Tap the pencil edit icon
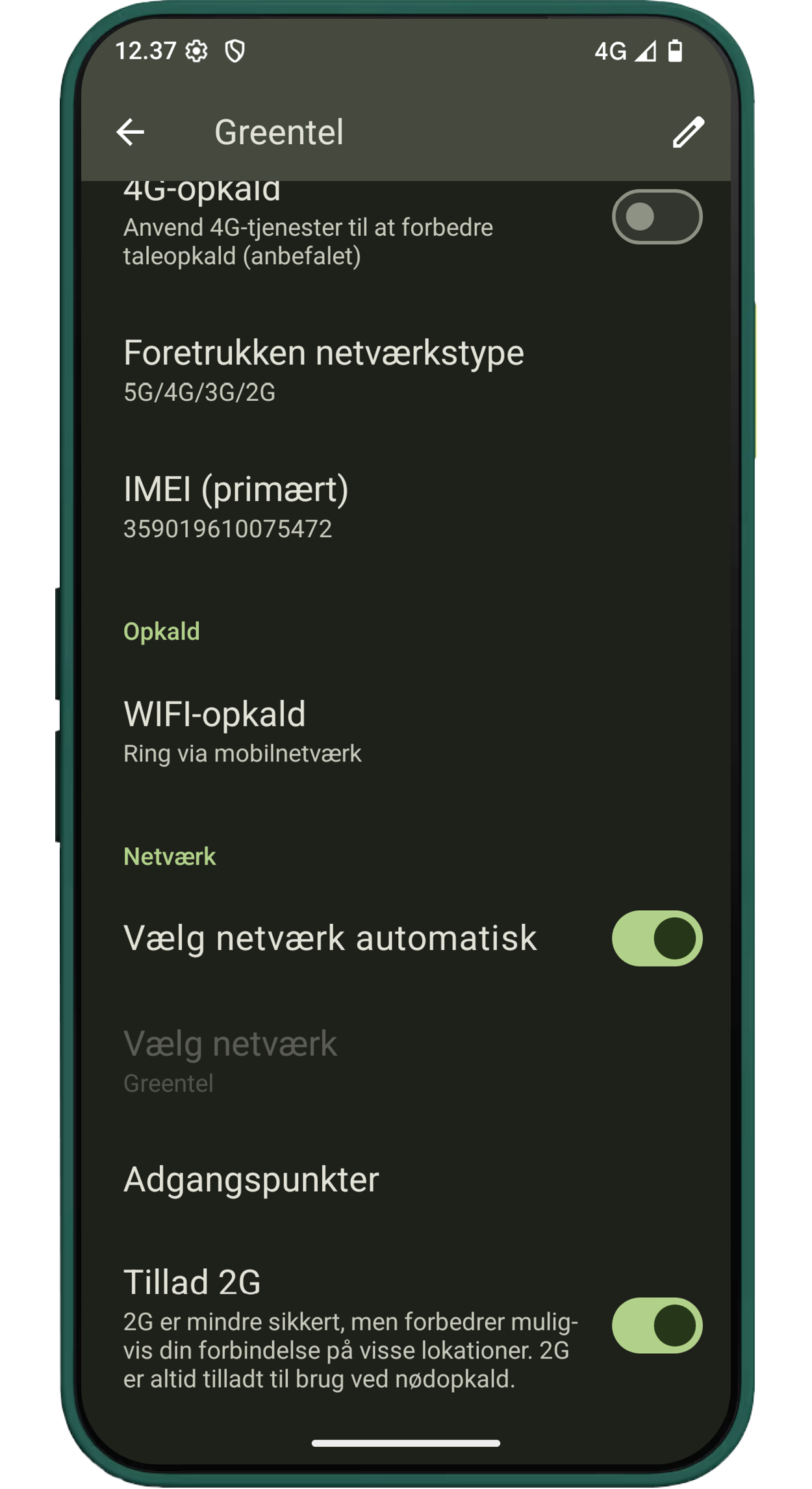This screenshot has height=1489, width=812. click(688, 133)
